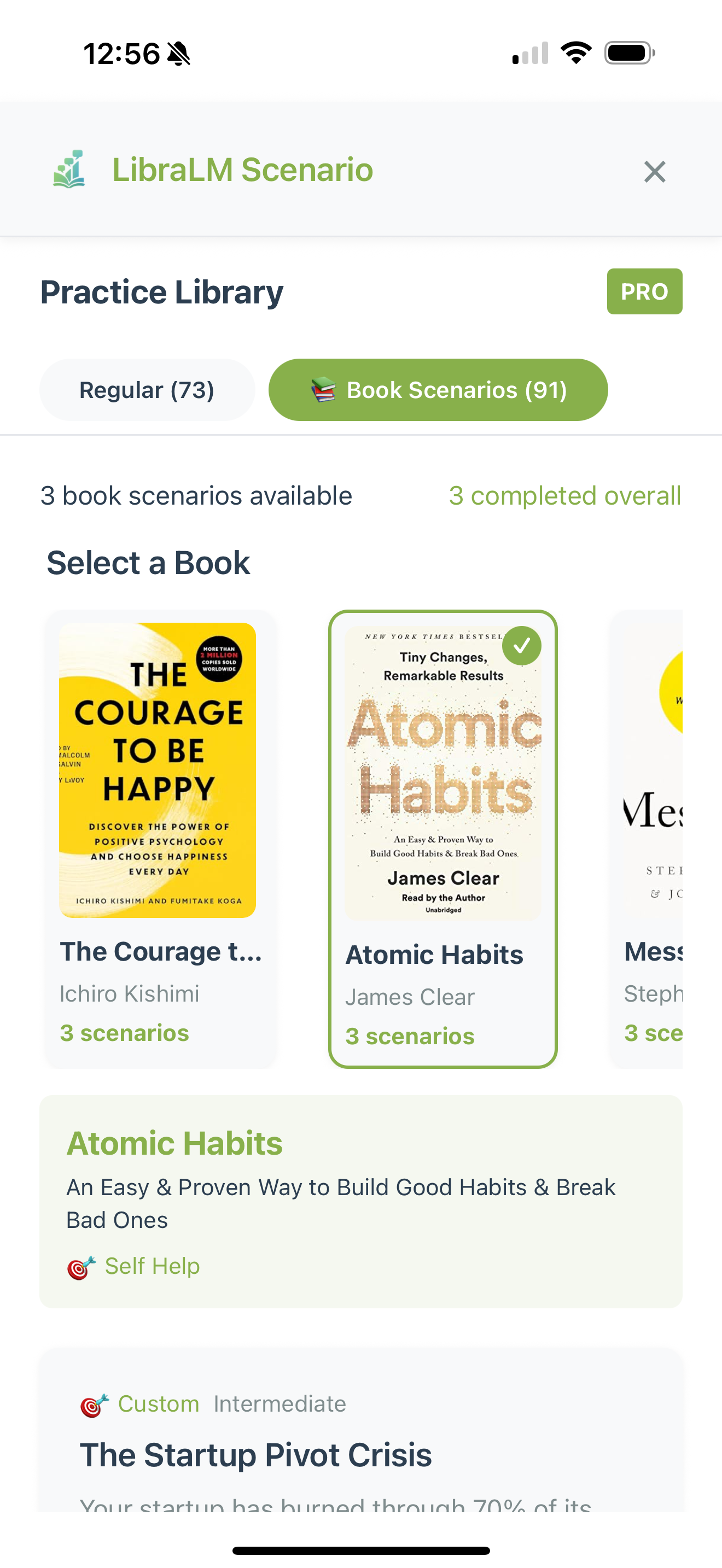Pick the partially visible third book card
Screen dimensions: 722x1568
point(648,838)
